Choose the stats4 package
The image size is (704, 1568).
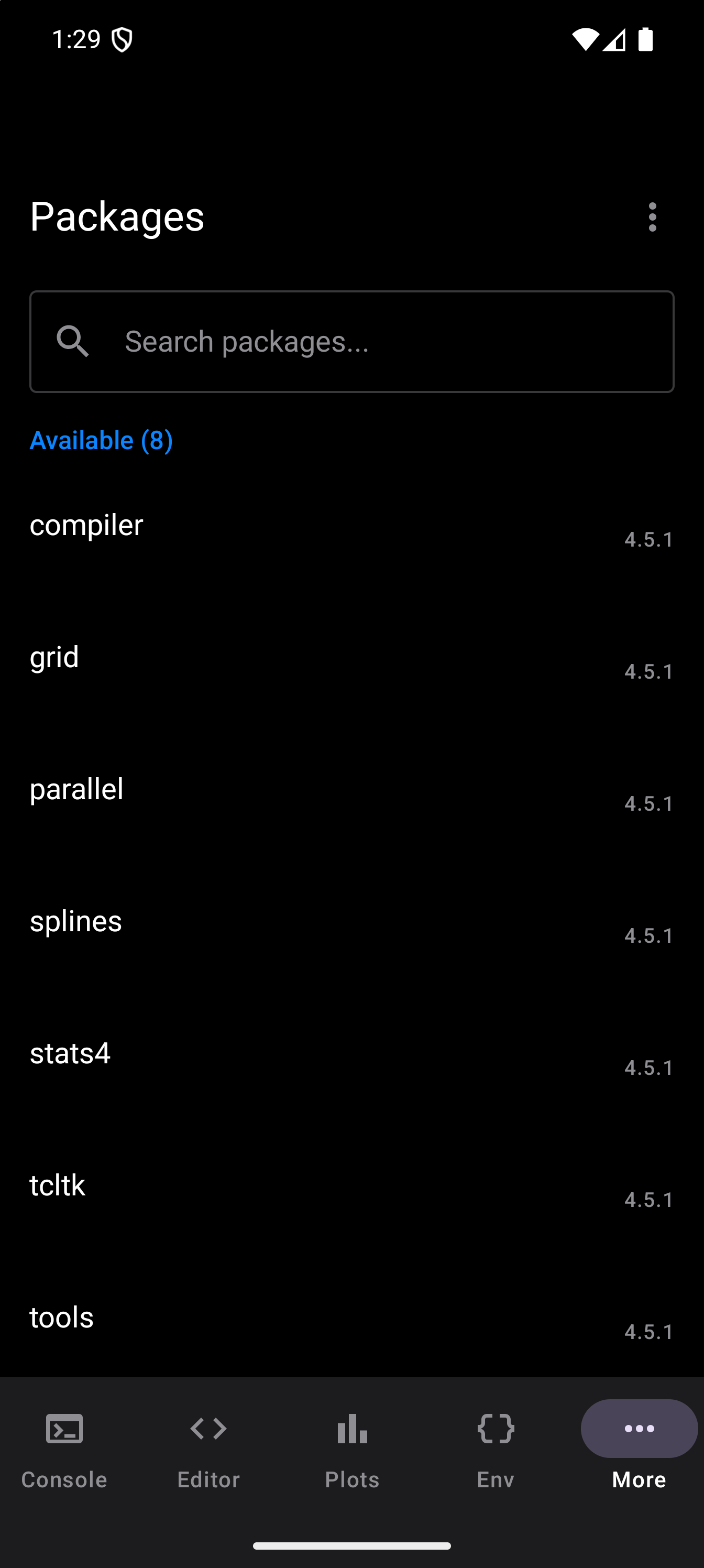pos(351,1059)
